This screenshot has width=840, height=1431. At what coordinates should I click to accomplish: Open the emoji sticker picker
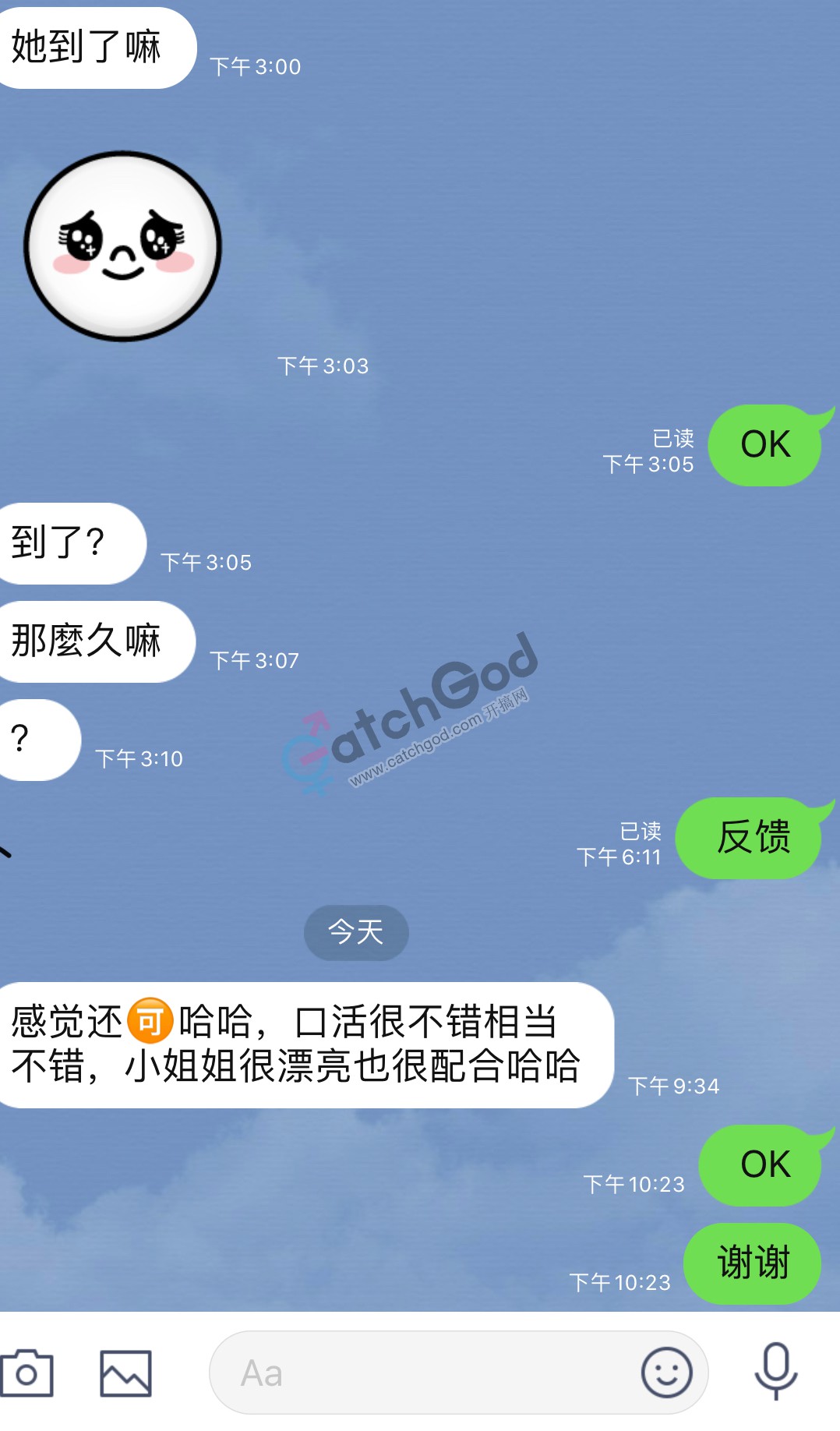pos(666,1373)
